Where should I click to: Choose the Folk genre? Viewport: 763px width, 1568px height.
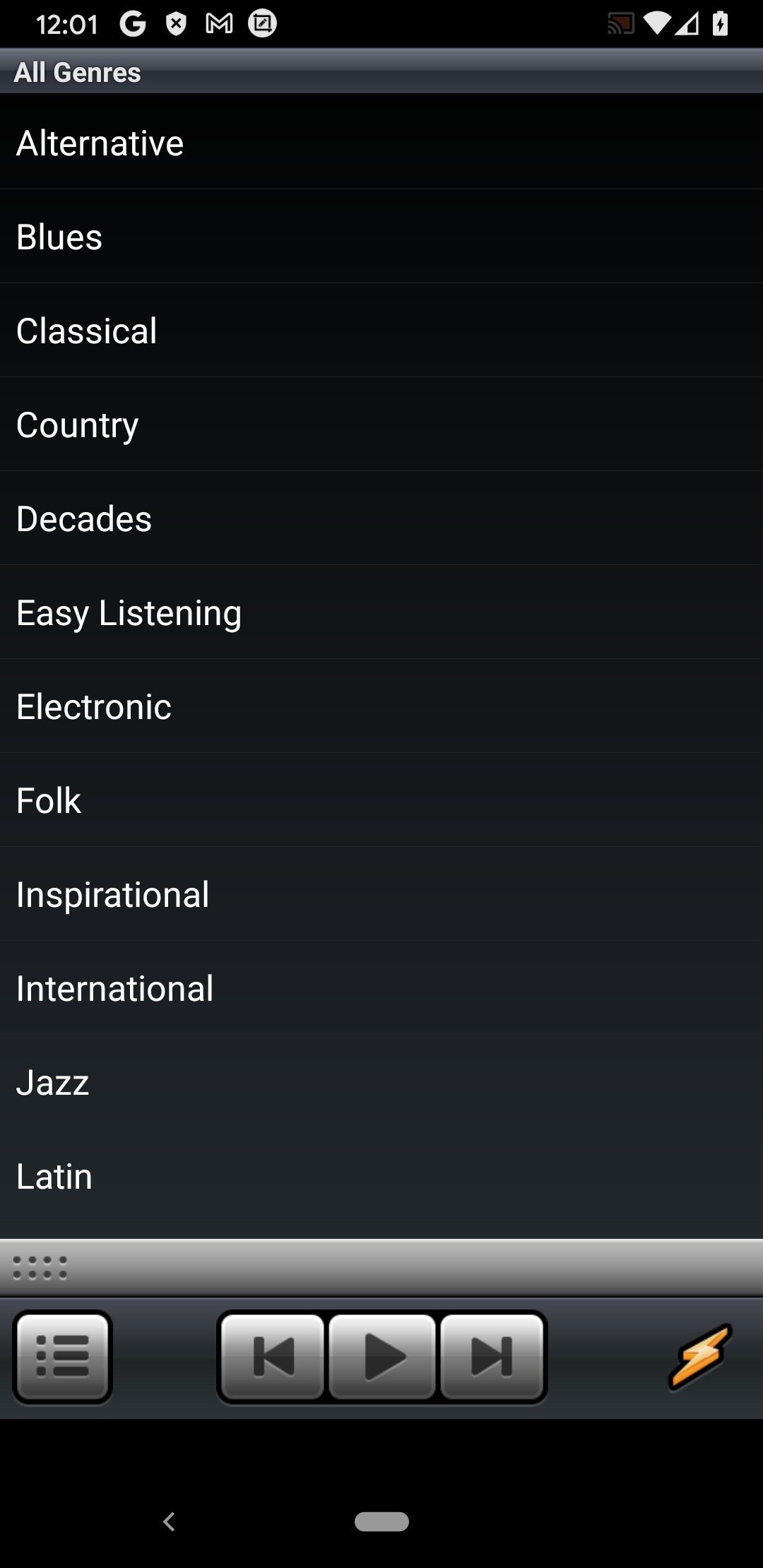(381, 800)
